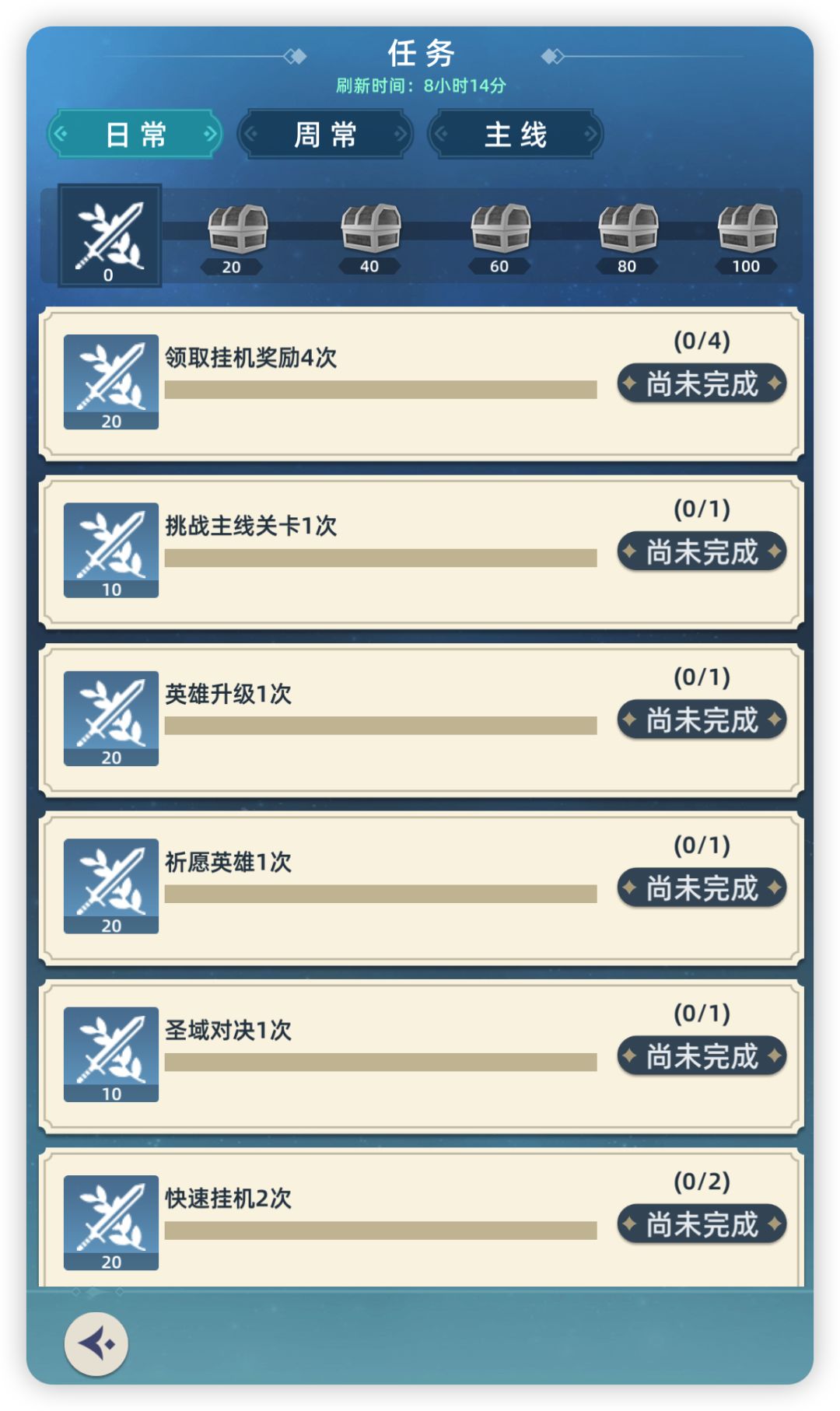The height and width of the screenshot is (1411, 840).
Task: Click the (0/4) progress counter text
Action: (703, 340)
